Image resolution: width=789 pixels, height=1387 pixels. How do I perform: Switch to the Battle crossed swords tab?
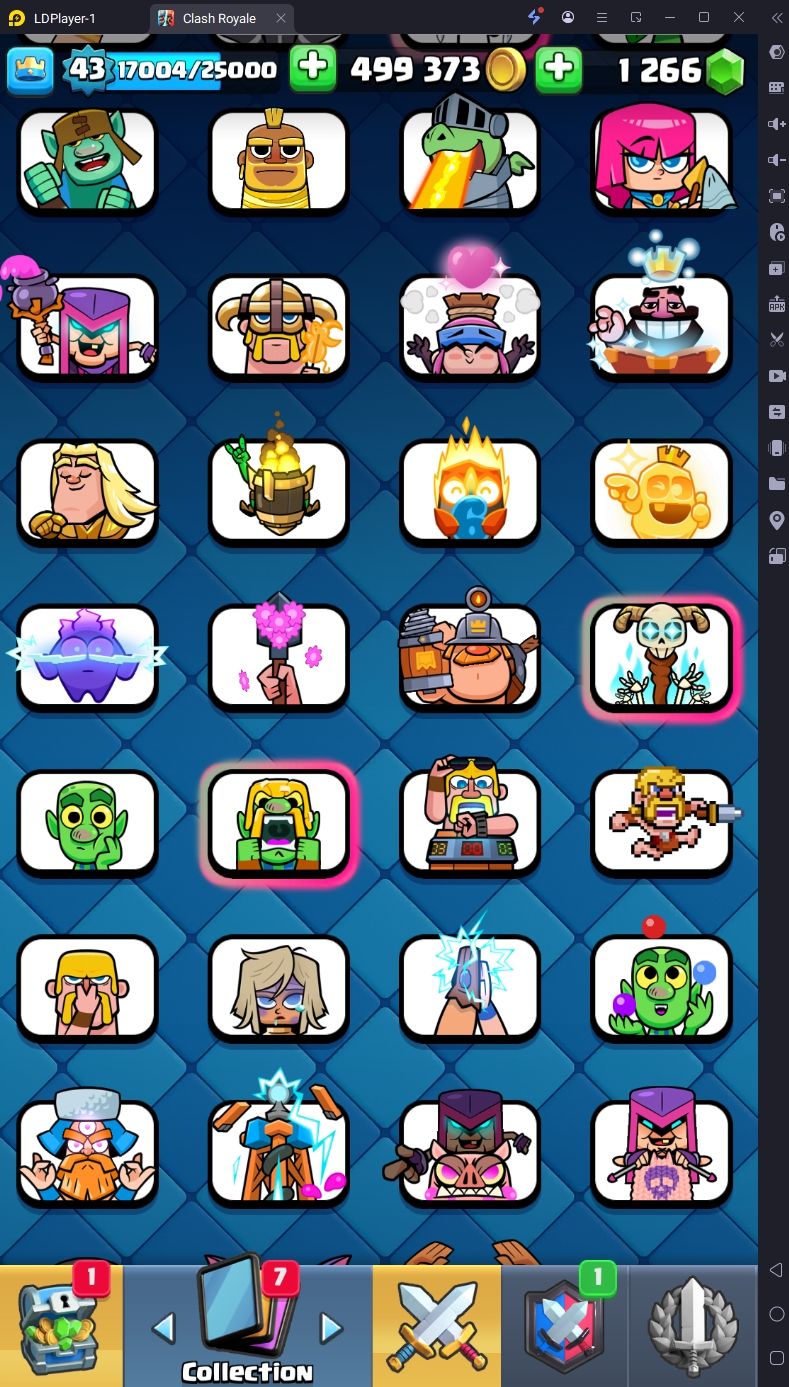(x=436, y=1325)
